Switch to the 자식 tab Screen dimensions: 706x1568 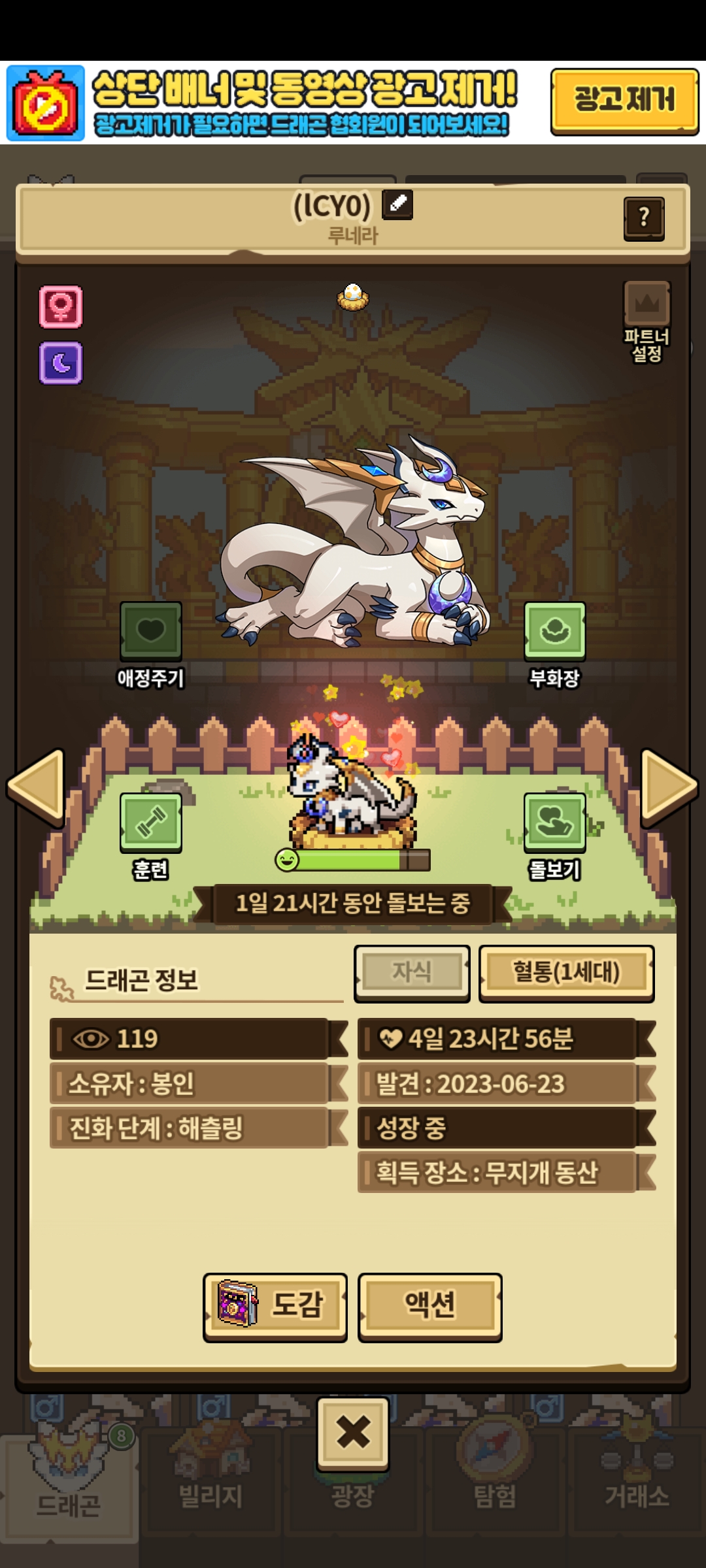pyautogui.click(x=412, y=973)
